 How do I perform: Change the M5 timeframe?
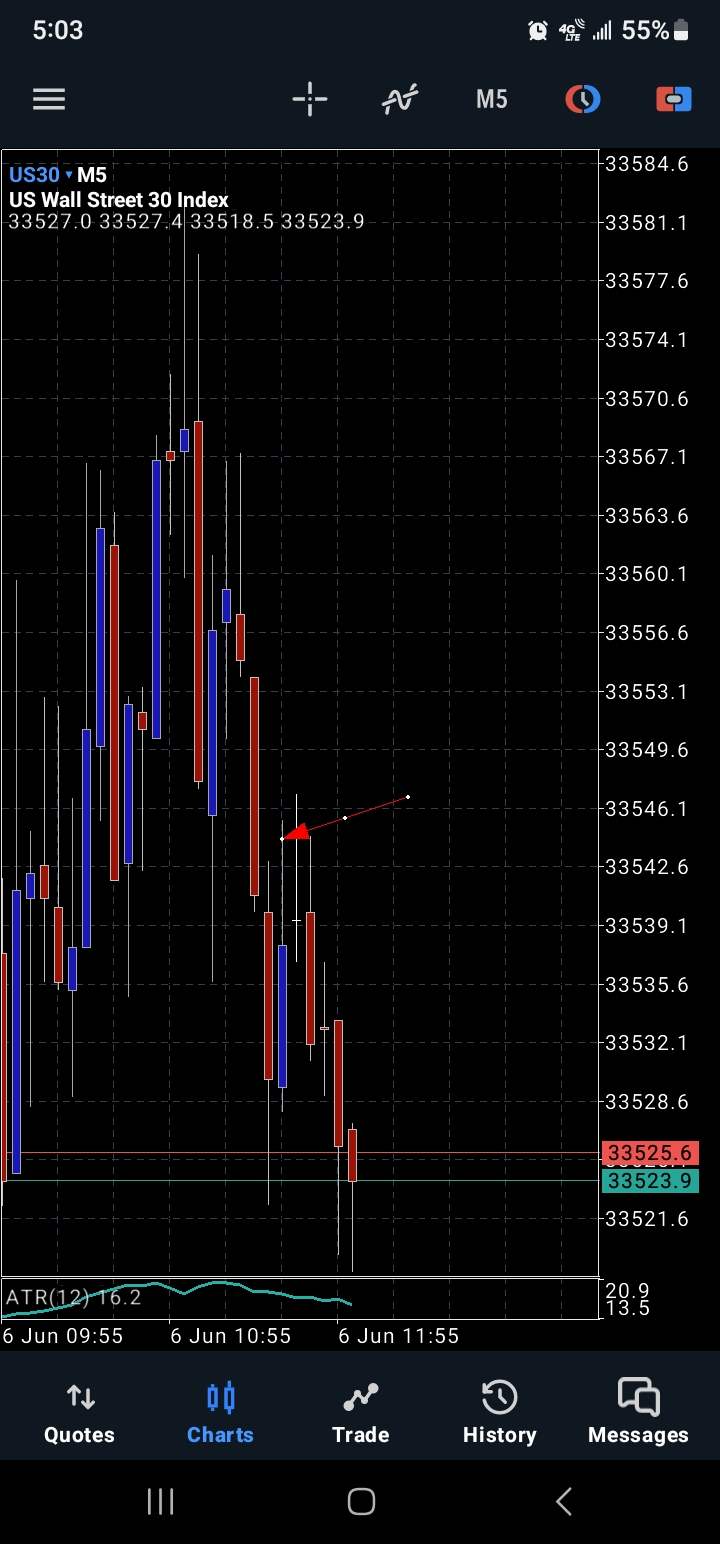491,99
